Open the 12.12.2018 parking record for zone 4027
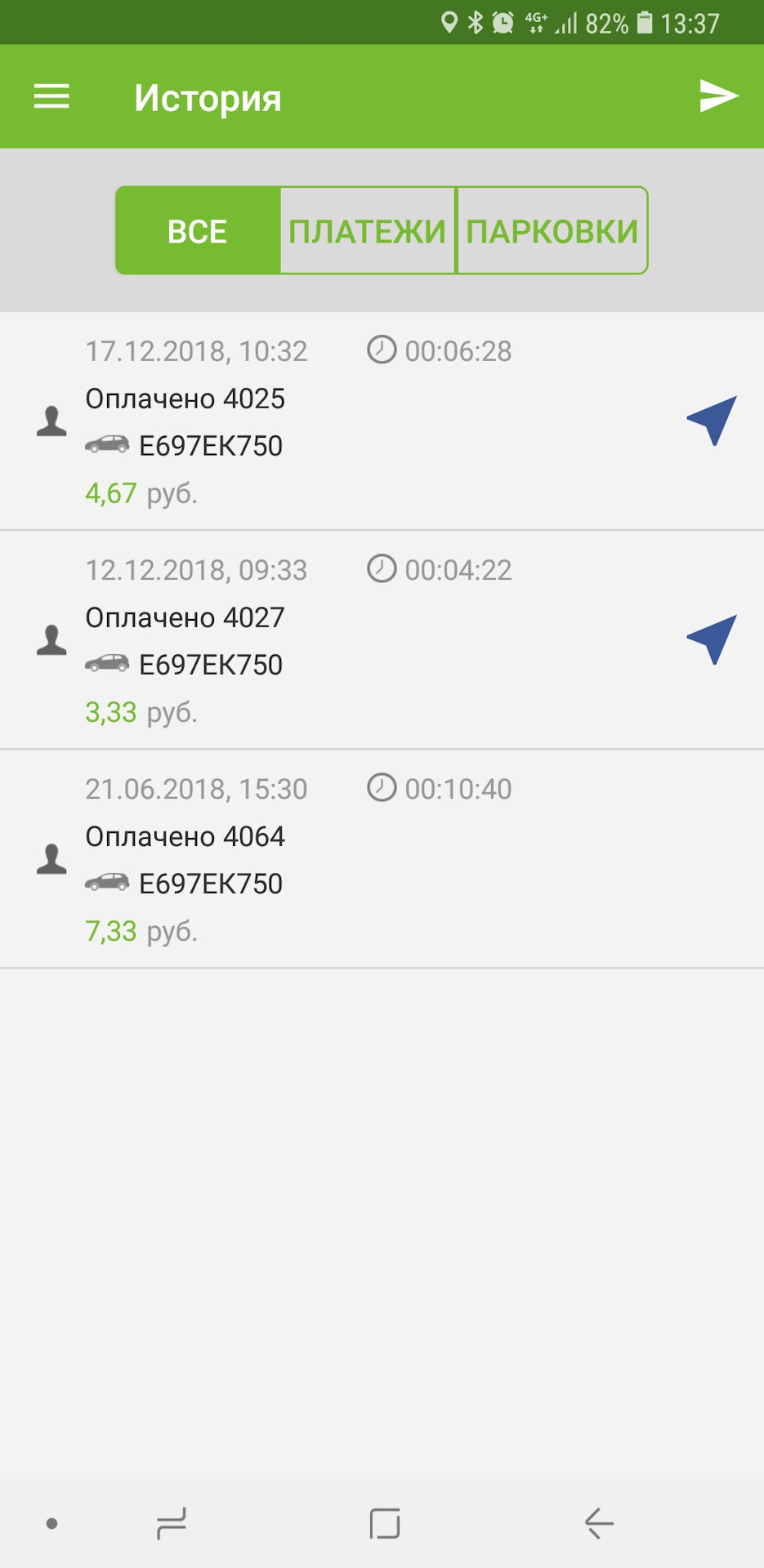 tap(327, 640)
